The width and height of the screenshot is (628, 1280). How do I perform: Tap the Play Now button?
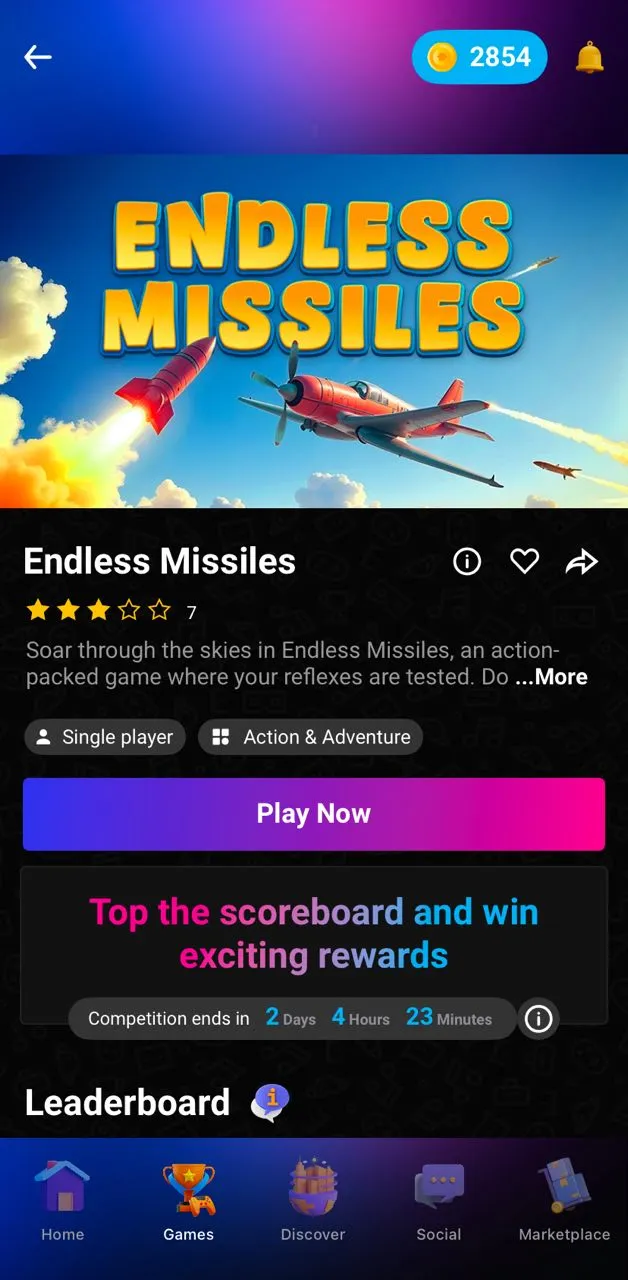coord(314,814)
